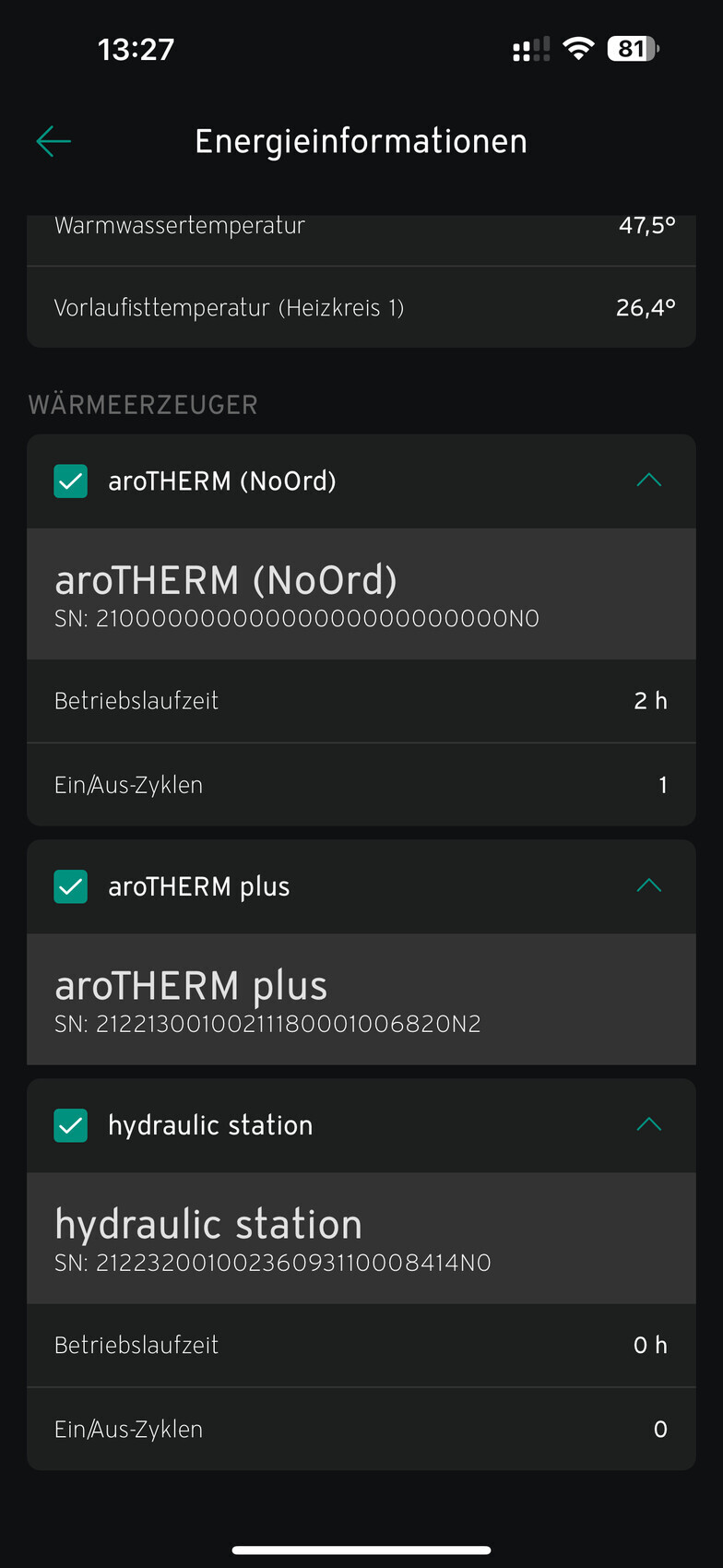Uncheck the aroTHERM plus checkbox

coord(71,886)
